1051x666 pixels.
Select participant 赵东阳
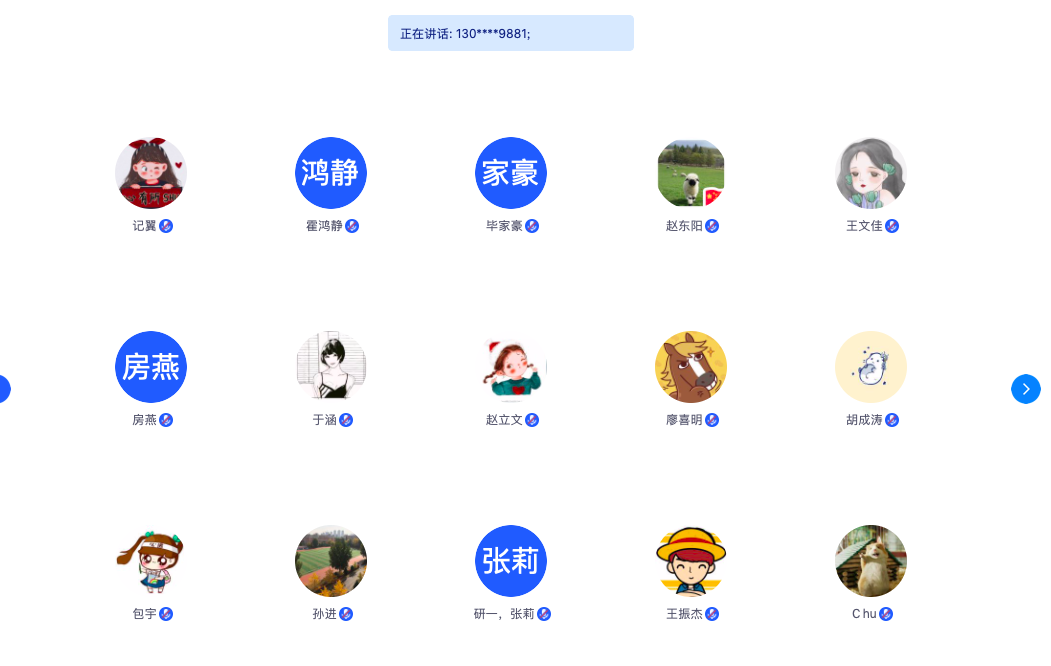[x=691, y=173]
